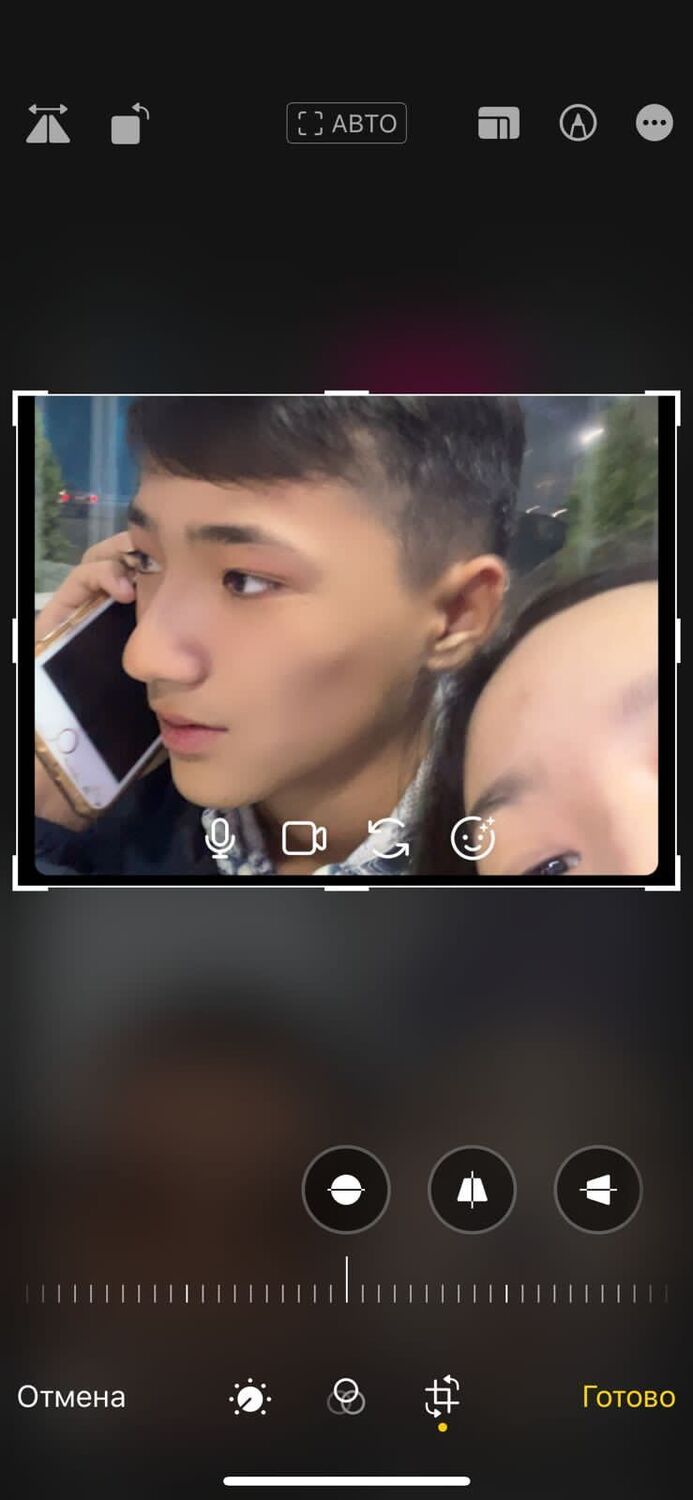This screenshot has width=693, height=1500.
Task: Select the vertical perspective adjustment
Action: pyautogui.click(x=472, y=1190)
